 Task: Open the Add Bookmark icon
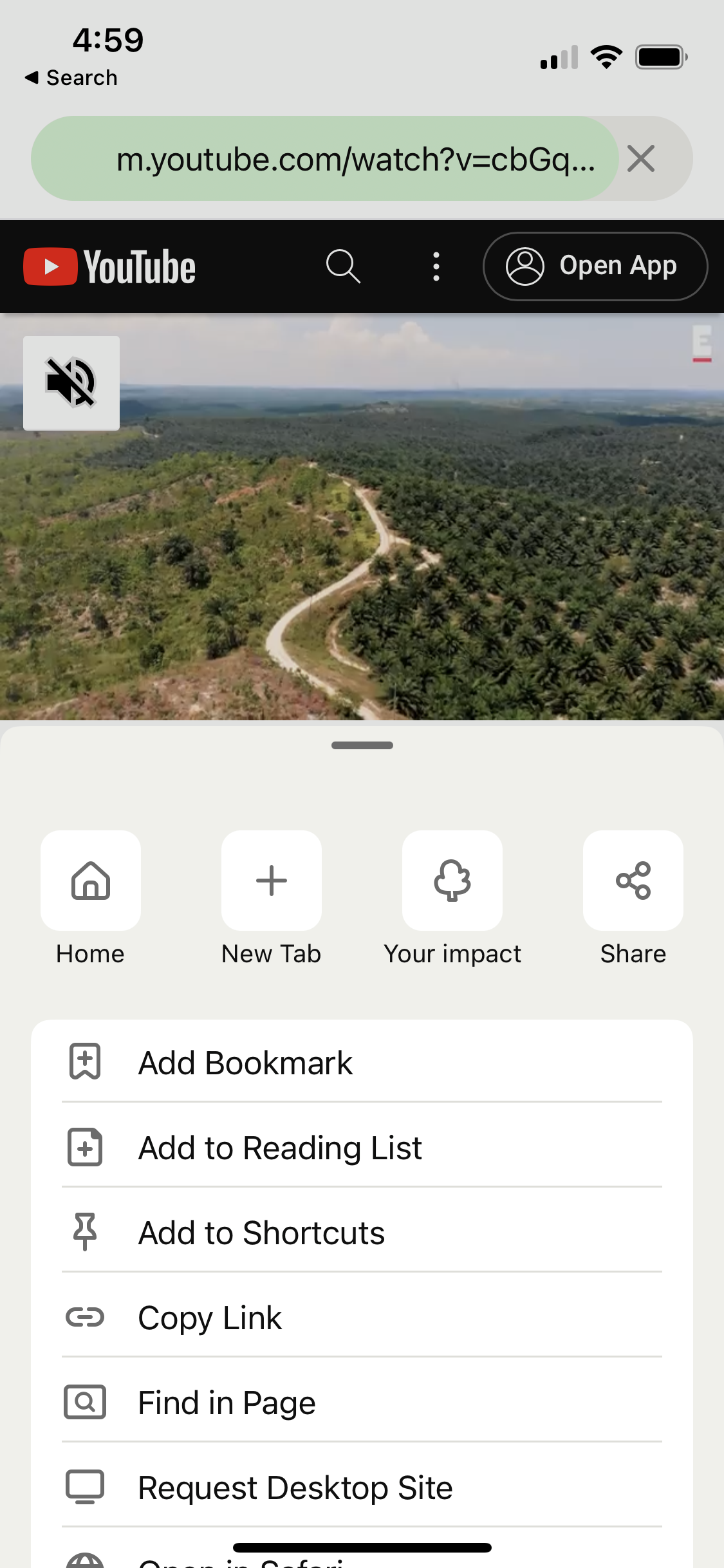point(84,1061)
